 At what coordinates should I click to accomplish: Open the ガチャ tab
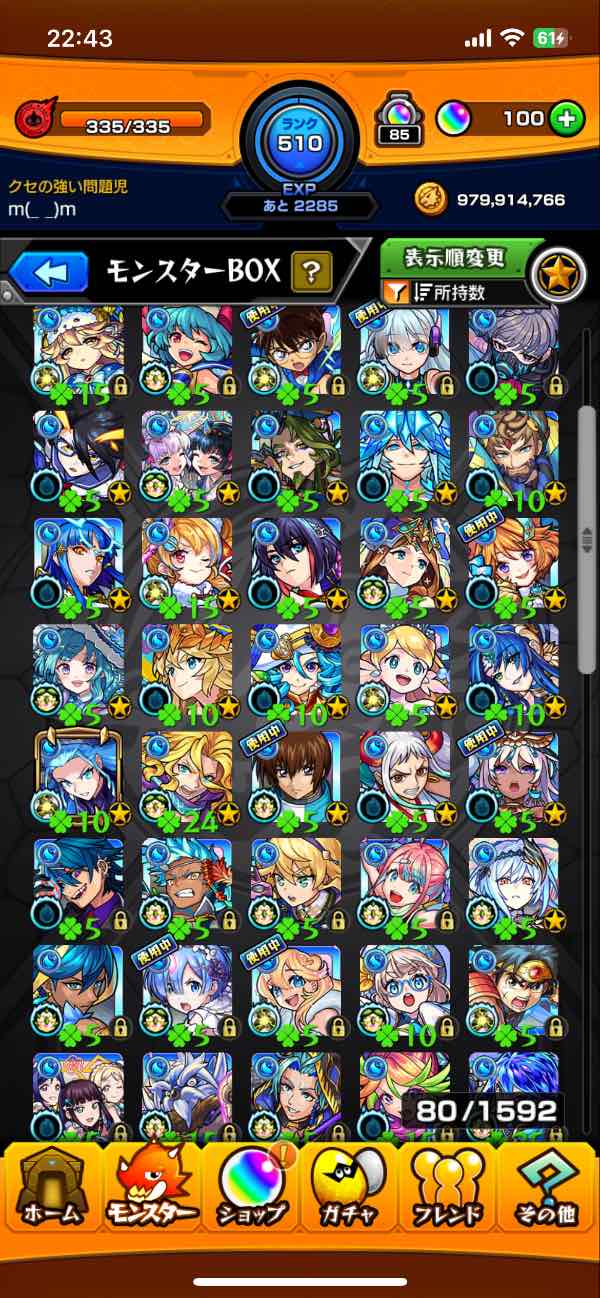click(349, 1188)
